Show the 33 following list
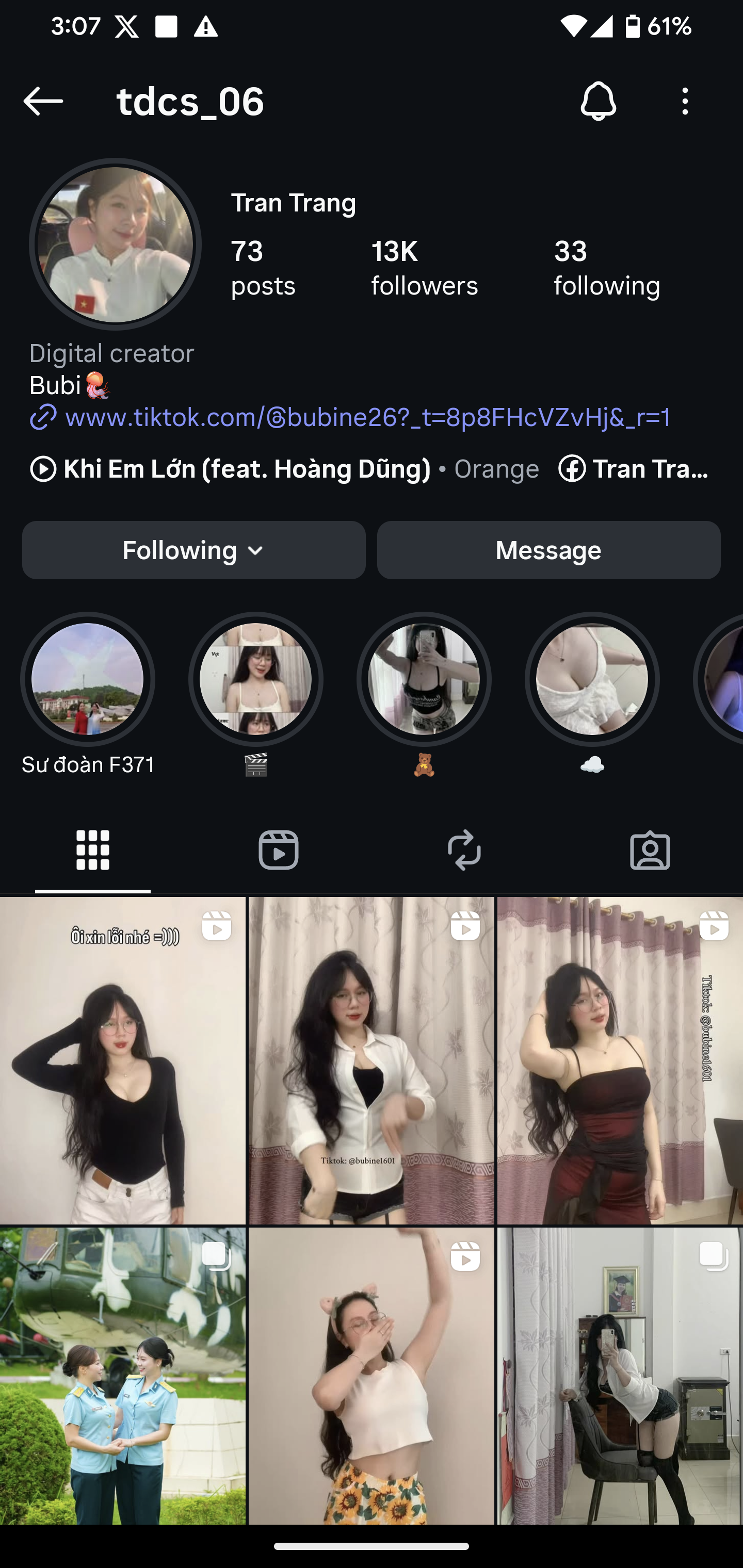This screenshot has height=1568, width=743. click(607, 268)
